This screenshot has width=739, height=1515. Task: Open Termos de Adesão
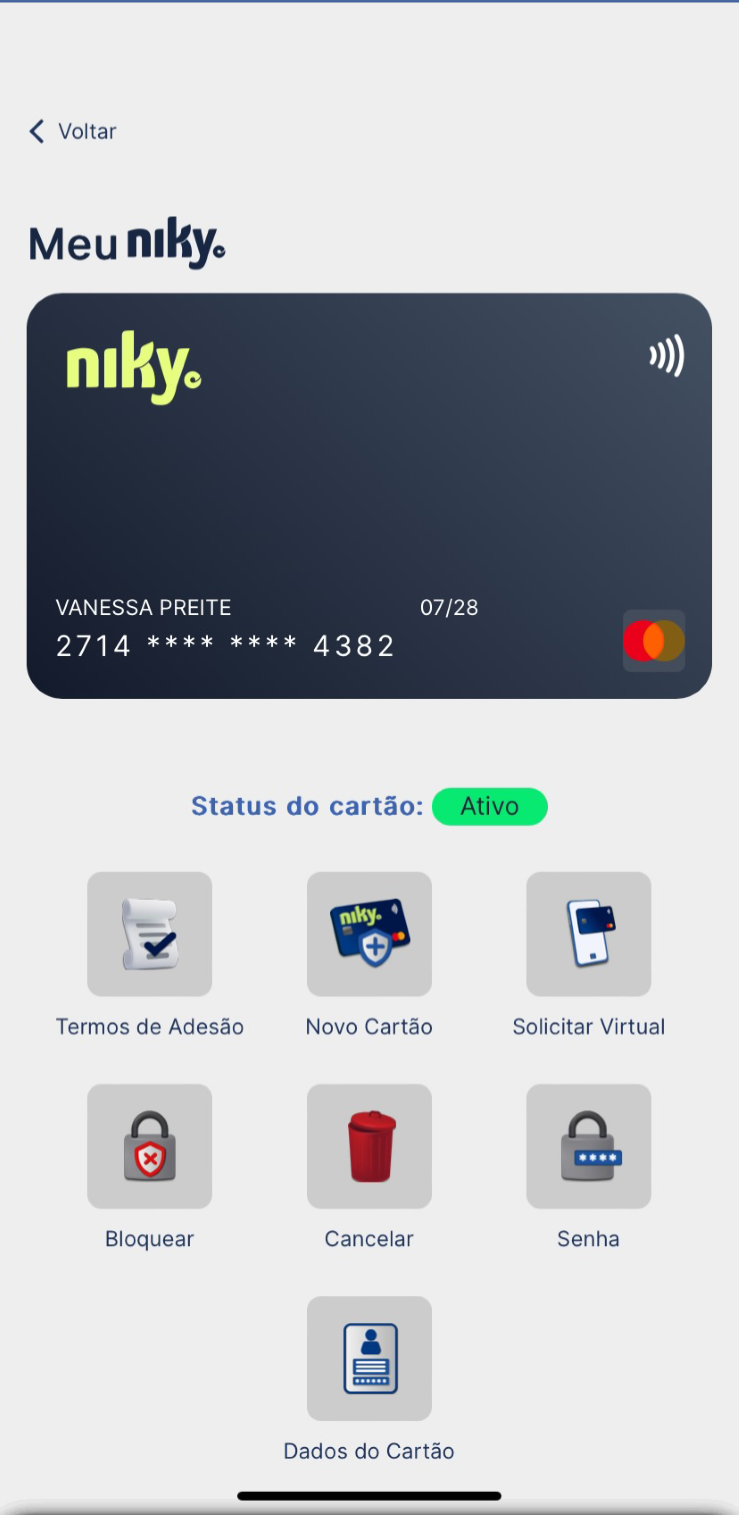(149, 934)
